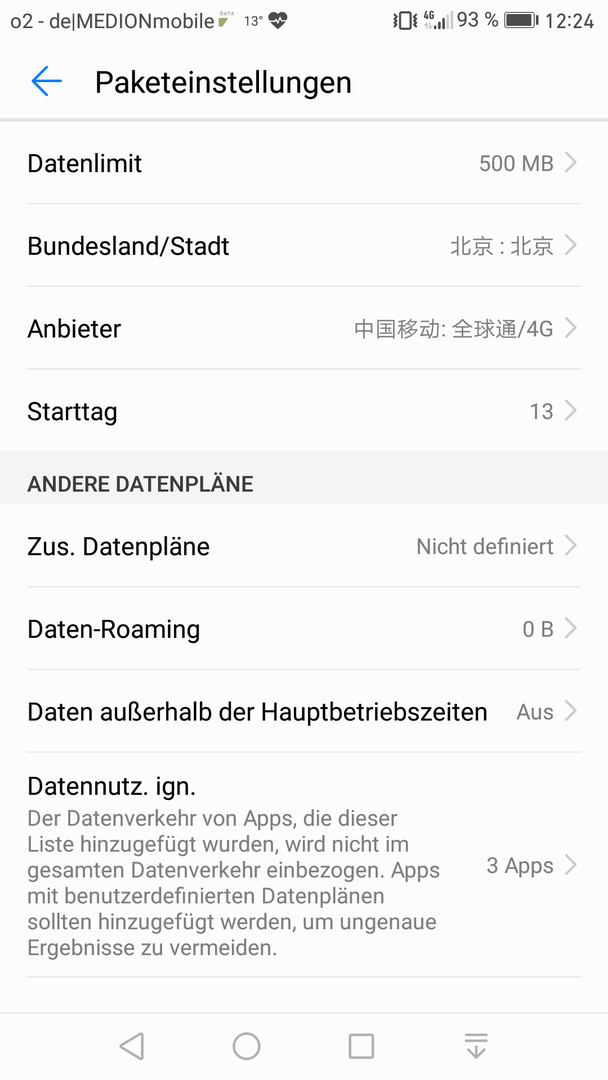Viewport: 608px width, 1080px height.
Task: Open Zus. Datenpläne
Action: tap(304, 546)
